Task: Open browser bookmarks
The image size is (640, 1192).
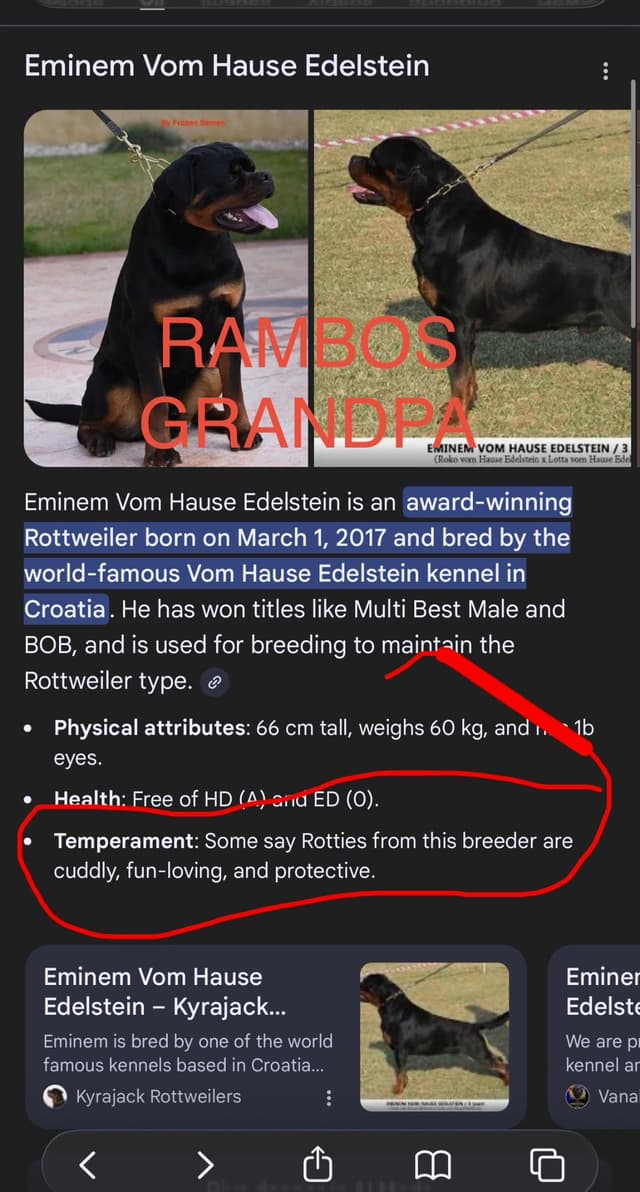Action: (x=432, y=1165)
